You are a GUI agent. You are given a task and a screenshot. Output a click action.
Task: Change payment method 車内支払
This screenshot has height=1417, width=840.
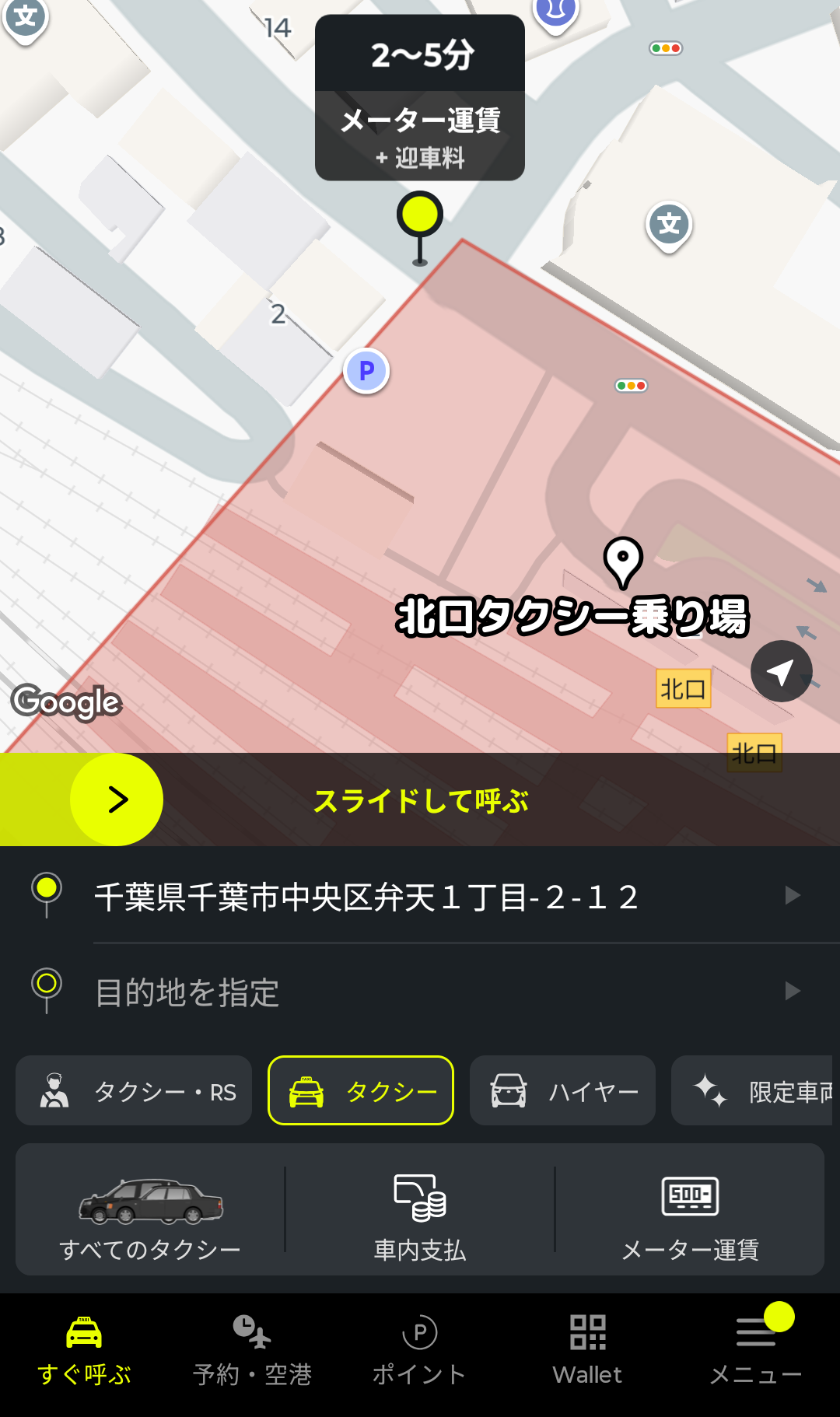(x=420, y=1210)
